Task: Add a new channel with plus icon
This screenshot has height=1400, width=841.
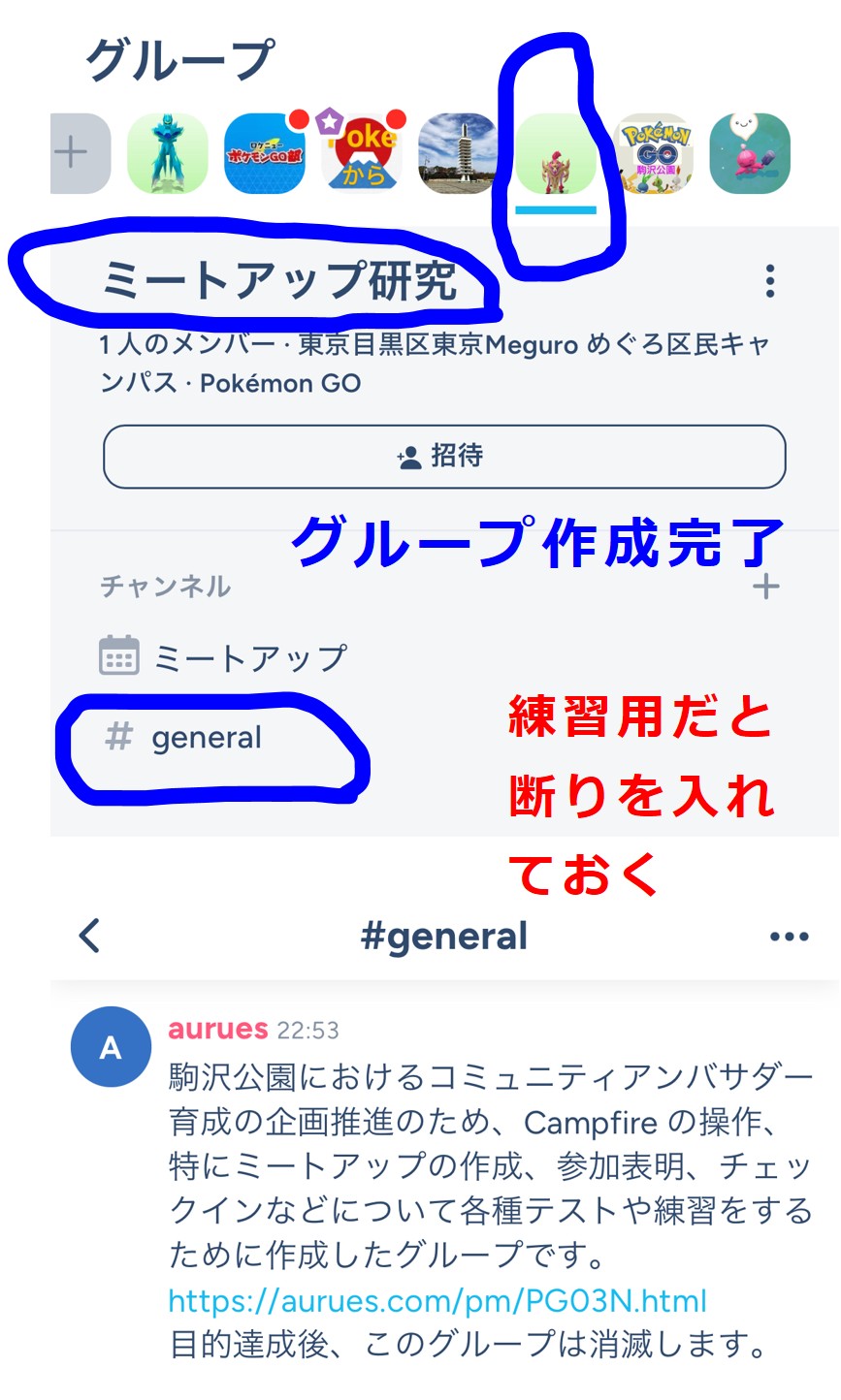Action: click(x=766, y=587)
